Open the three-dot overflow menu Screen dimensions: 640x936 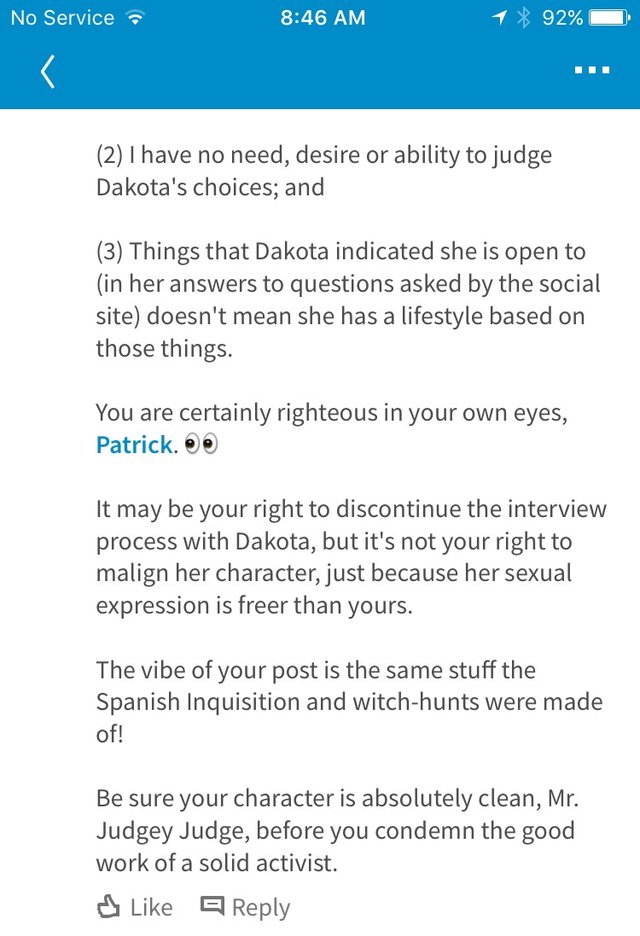pos(592,72)
